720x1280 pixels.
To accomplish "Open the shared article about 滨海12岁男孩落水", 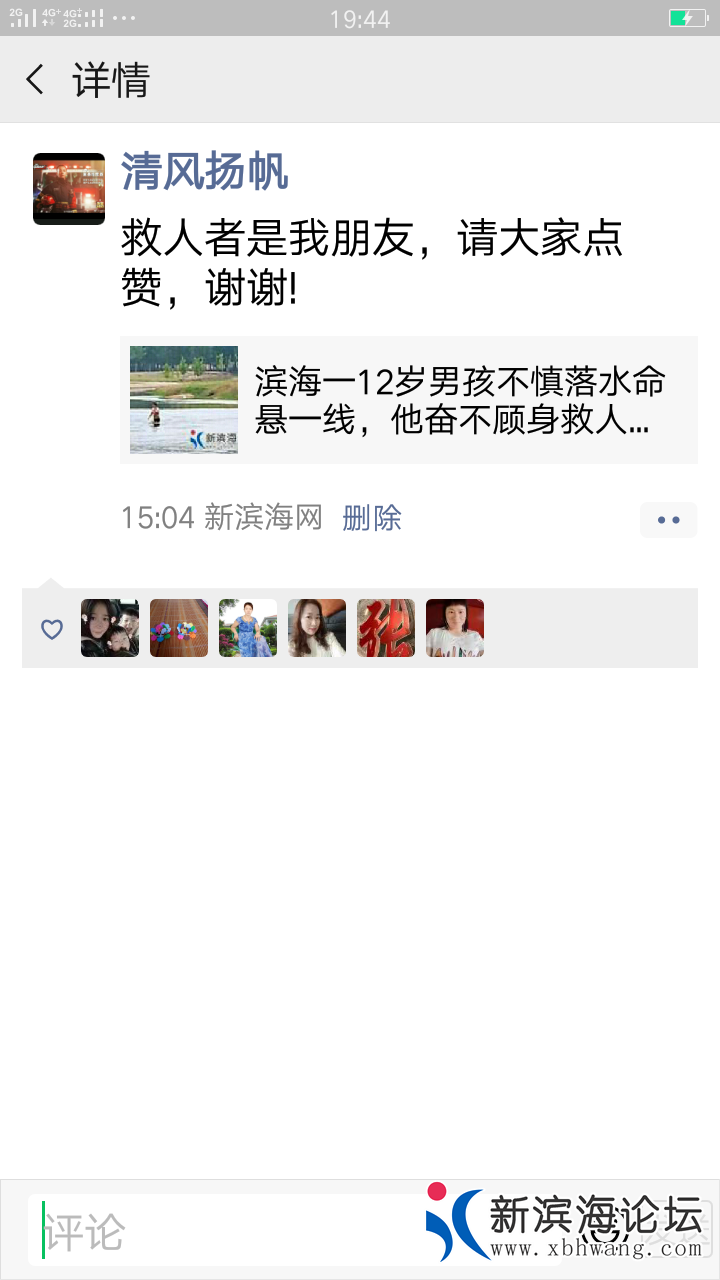I will pos(408,400).
